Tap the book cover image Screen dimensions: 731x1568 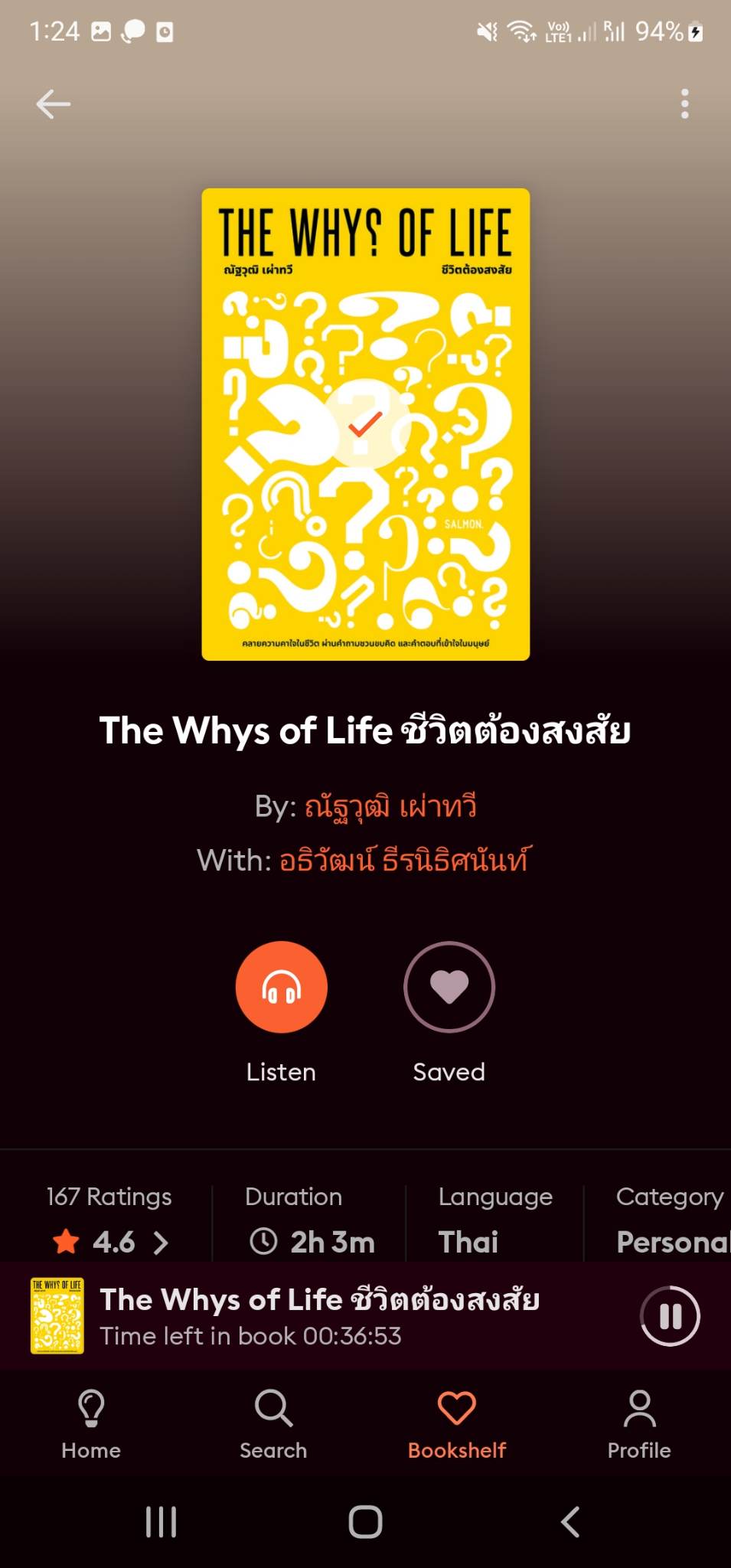(x=365, y=424)
